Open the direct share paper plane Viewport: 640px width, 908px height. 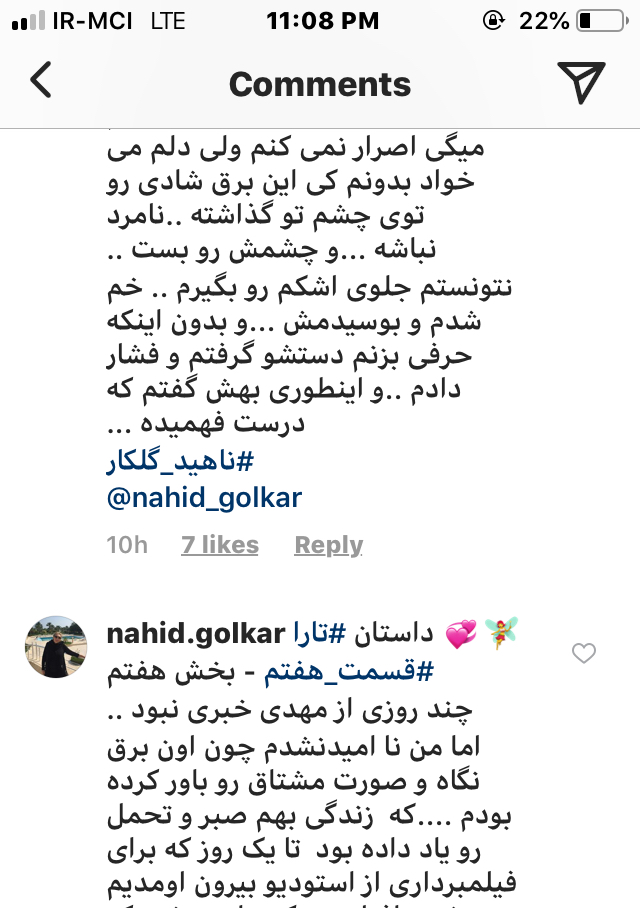581,82
